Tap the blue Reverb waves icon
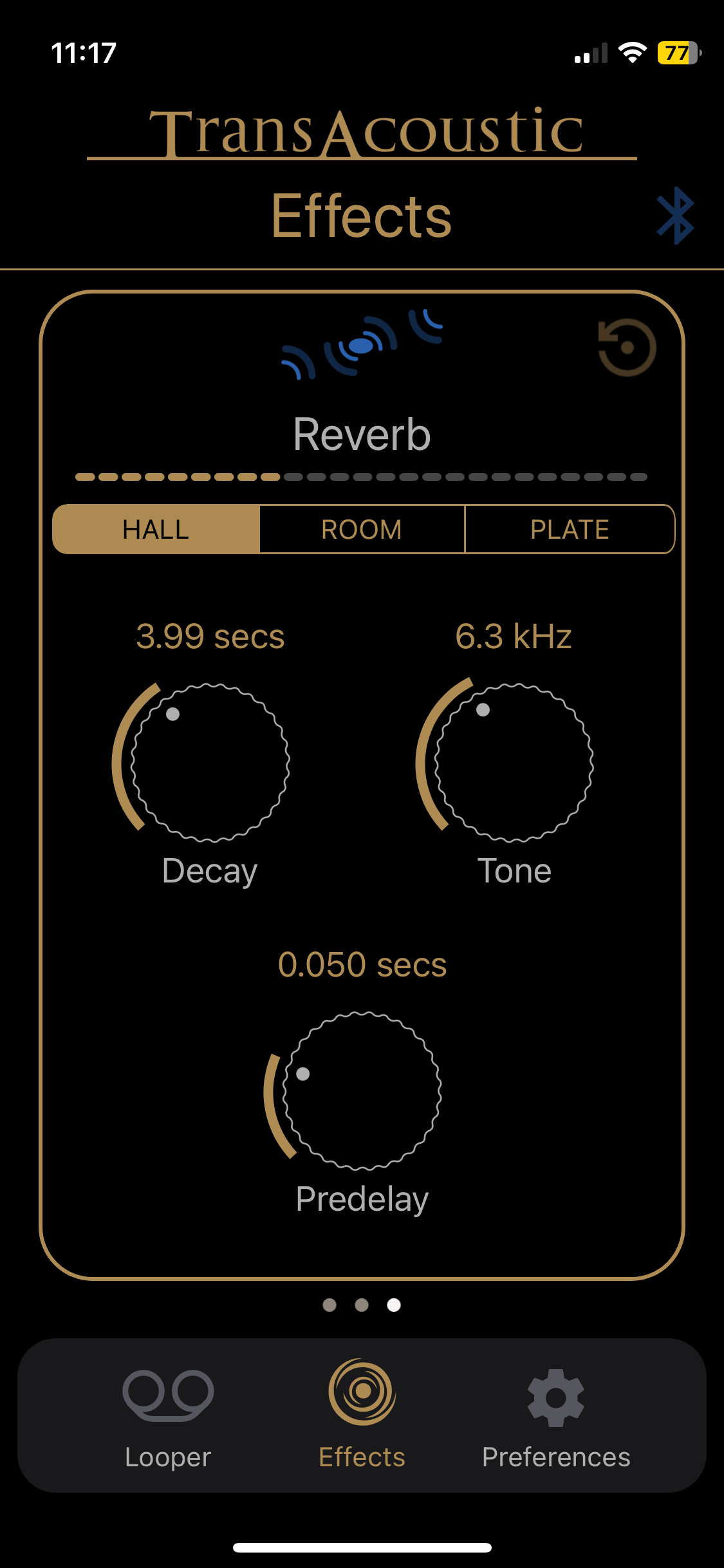 click(362, 344)
